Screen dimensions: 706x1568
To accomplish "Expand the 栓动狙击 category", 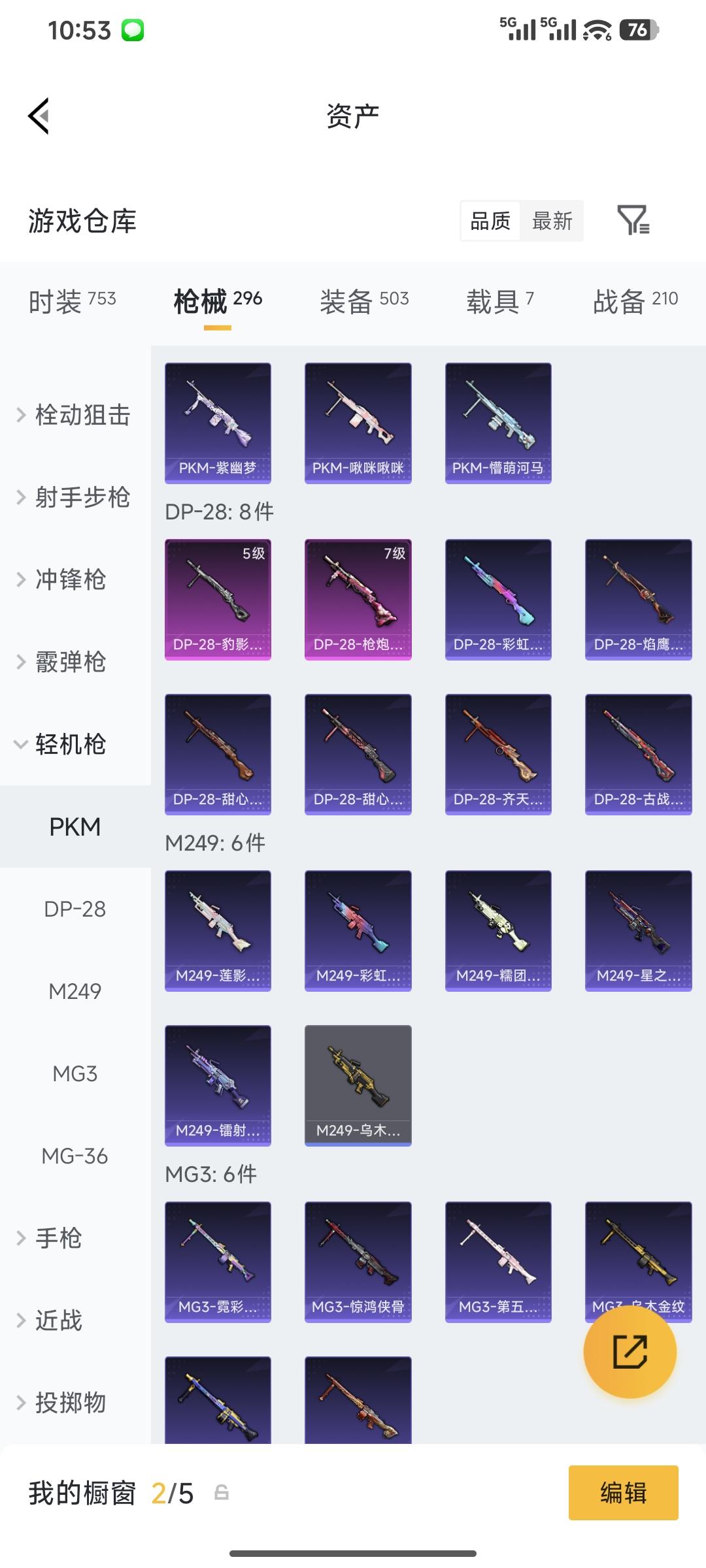I will point(75,415).
